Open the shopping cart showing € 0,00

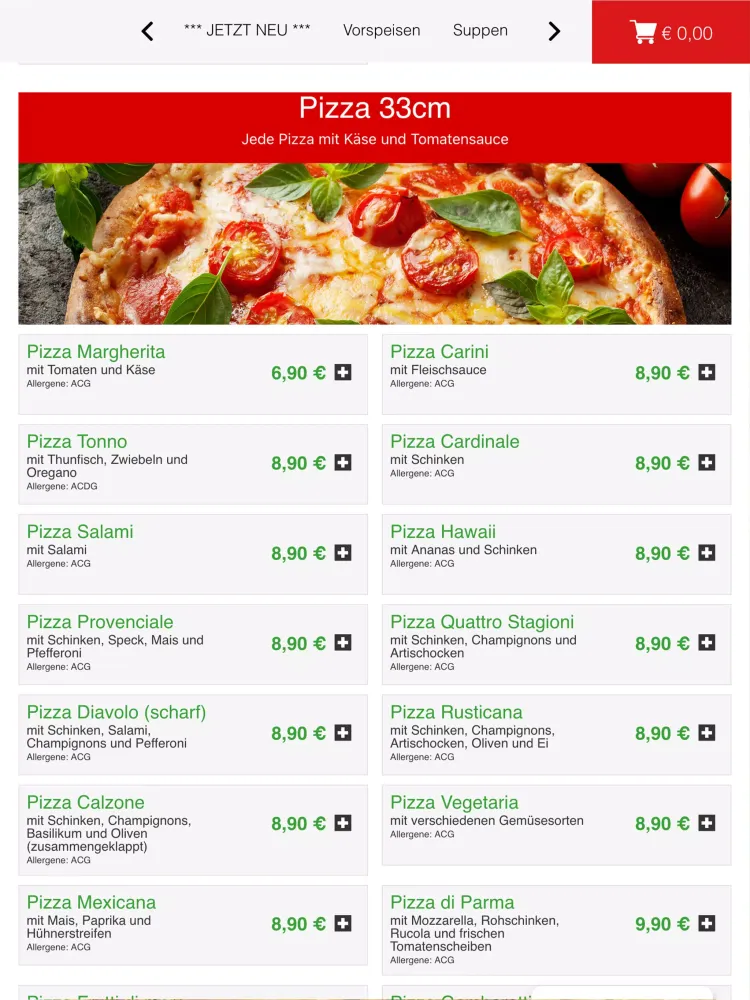click(x=671, y=32)
